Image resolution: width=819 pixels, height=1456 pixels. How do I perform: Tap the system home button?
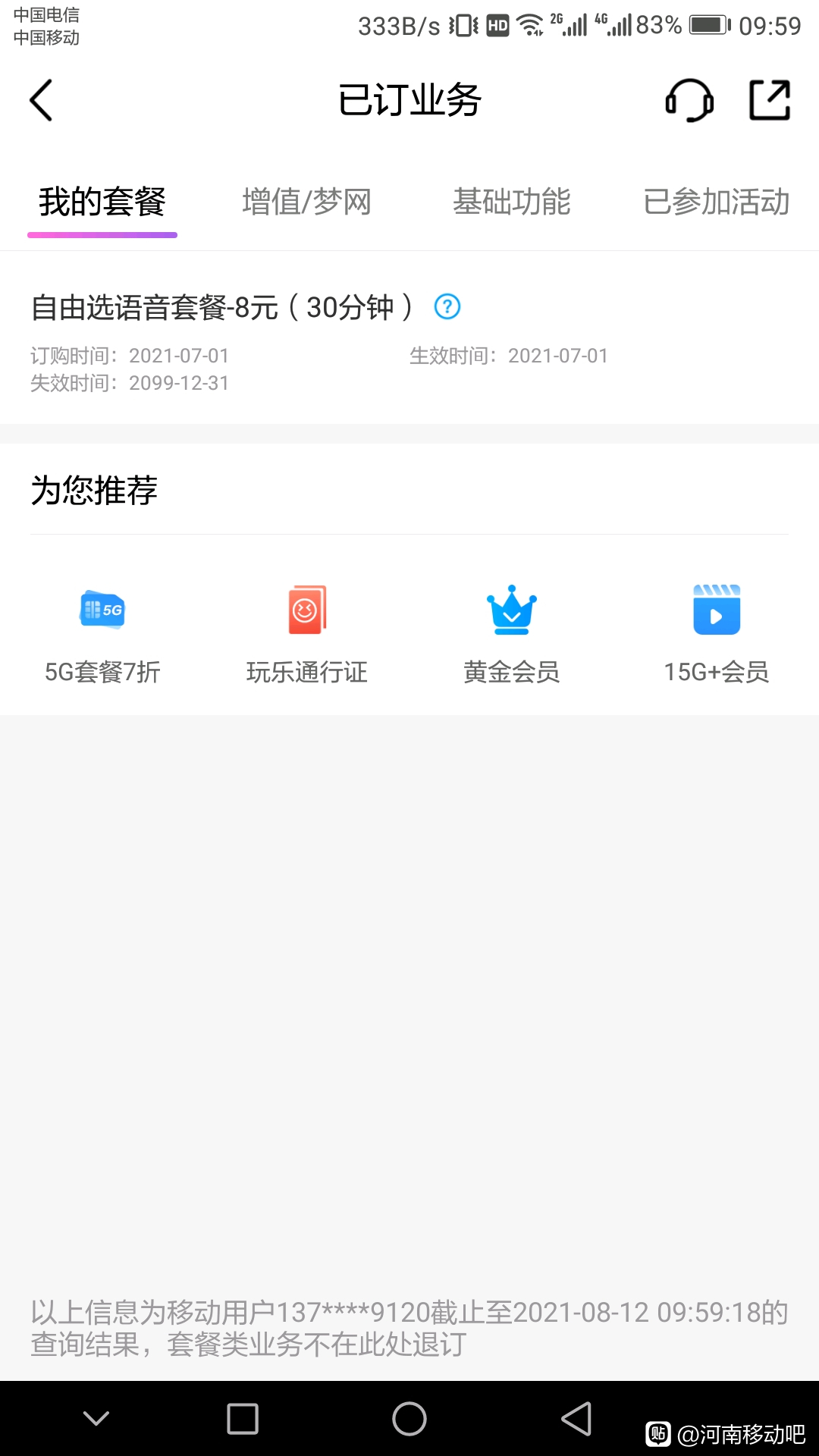(409, 1419)
